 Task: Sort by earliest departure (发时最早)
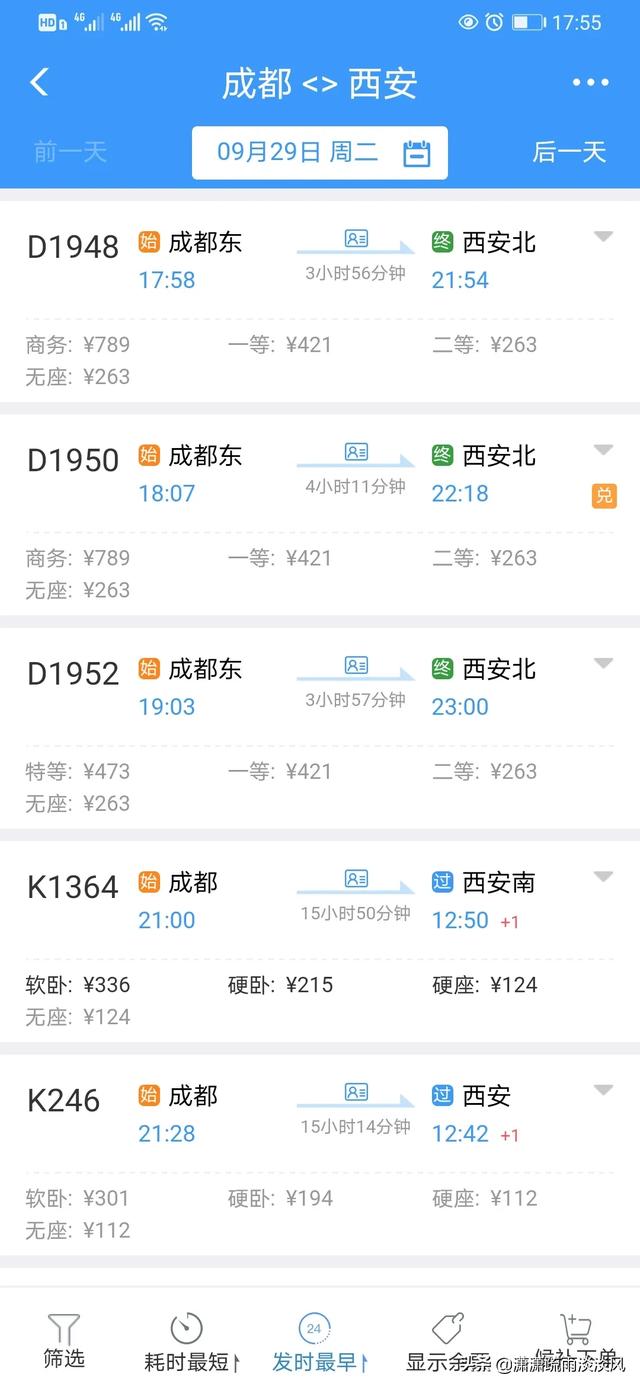pos(318,1341)
